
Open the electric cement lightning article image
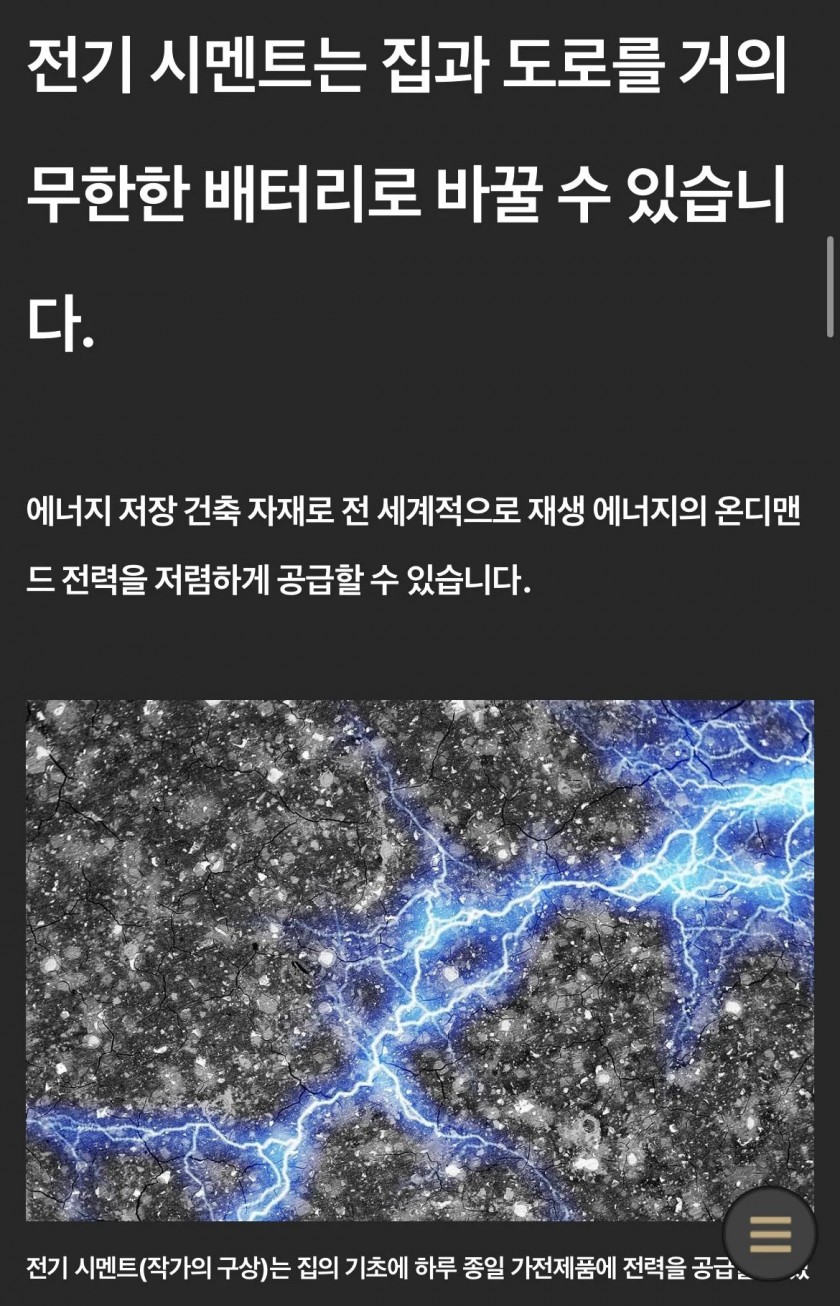(419, 959)
